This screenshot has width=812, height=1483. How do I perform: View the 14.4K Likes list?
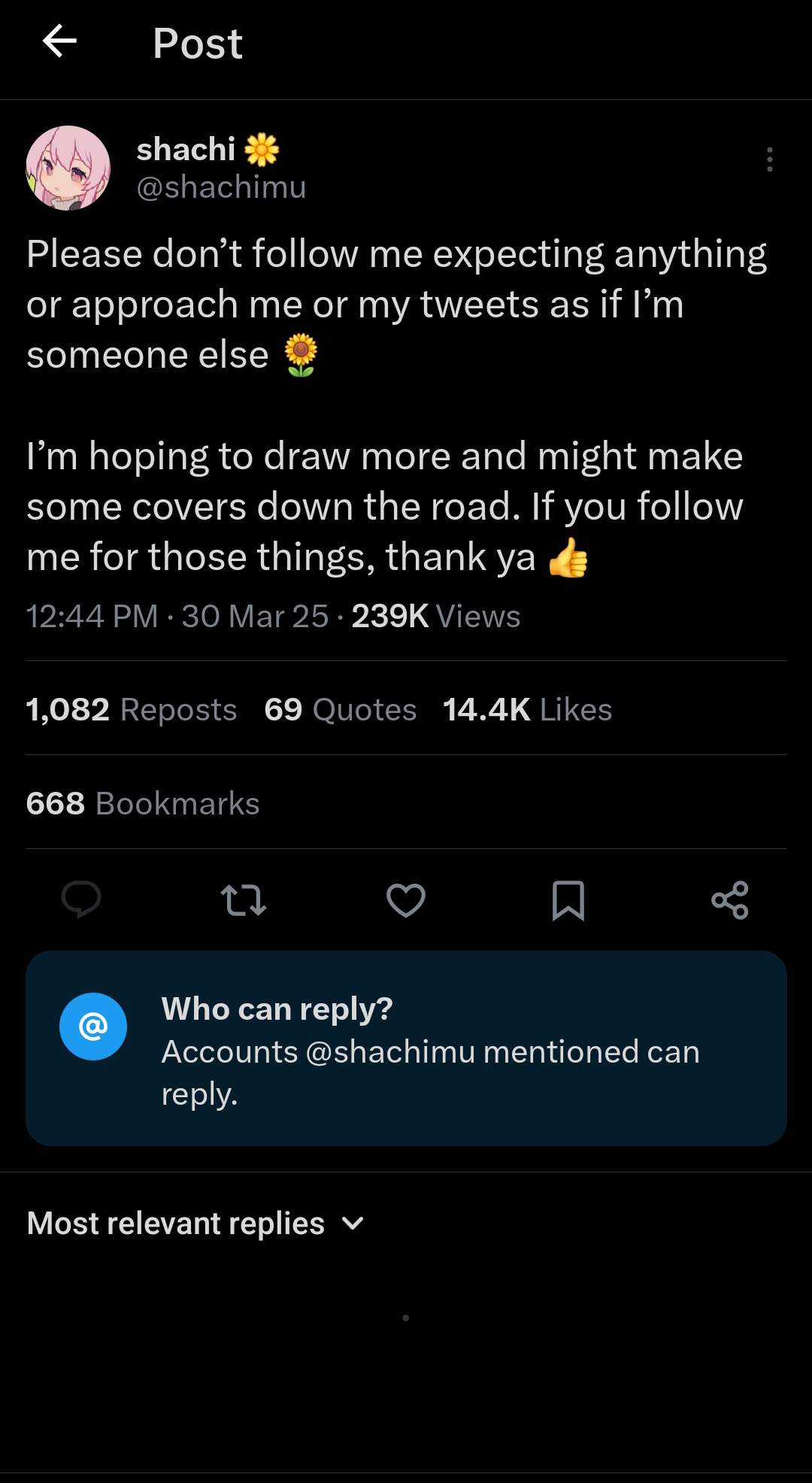528,709
